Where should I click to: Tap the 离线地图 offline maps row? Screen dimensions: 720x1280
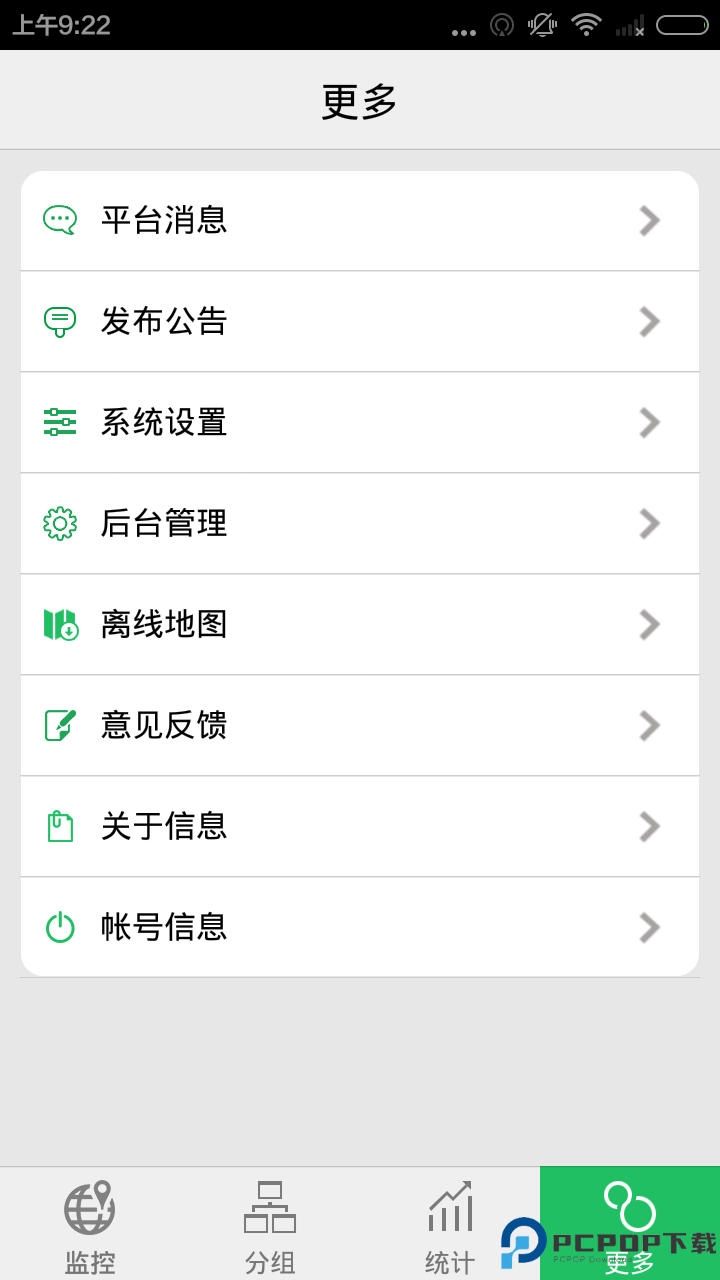[x=360, y=624]
